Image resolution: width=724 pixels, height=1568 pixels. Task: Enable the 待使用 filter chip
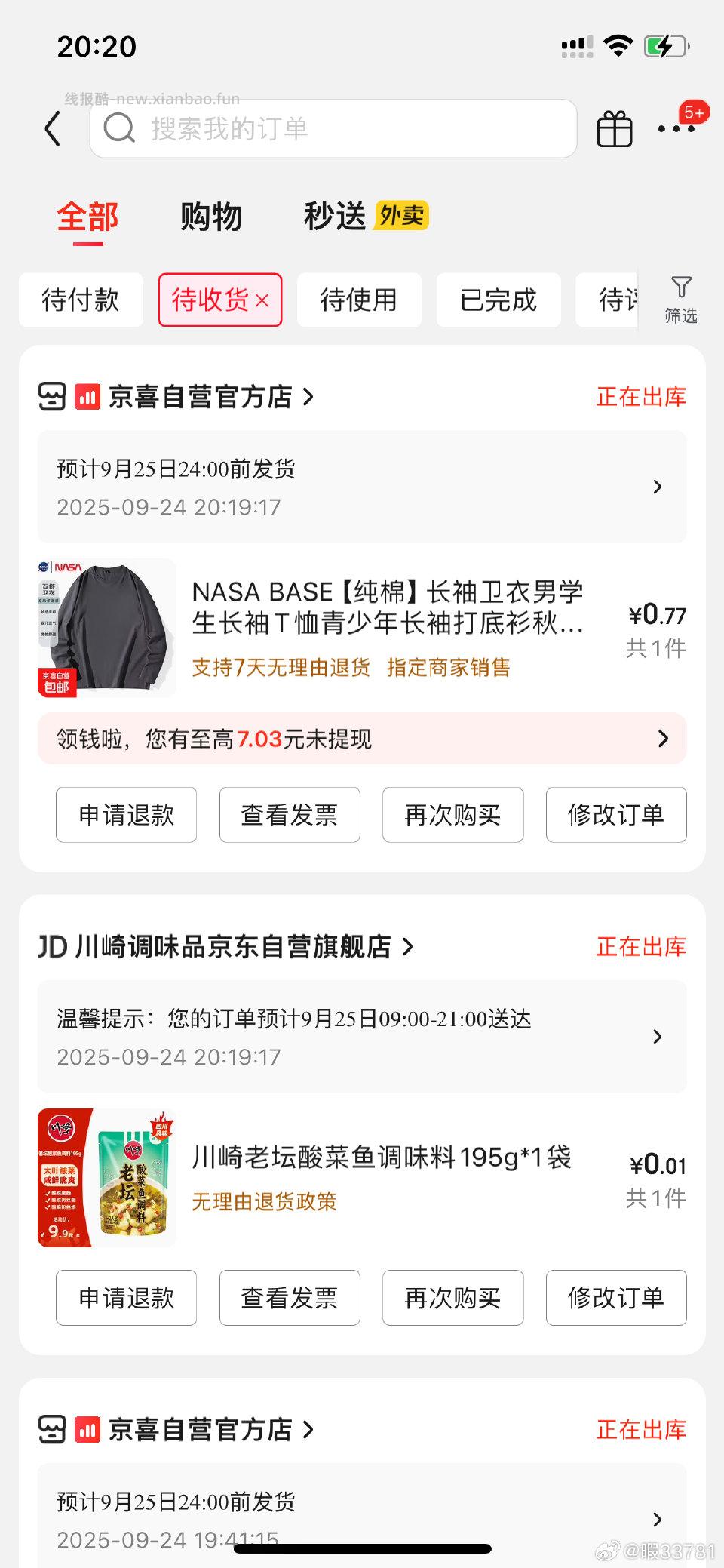click(x=359, y=300)
